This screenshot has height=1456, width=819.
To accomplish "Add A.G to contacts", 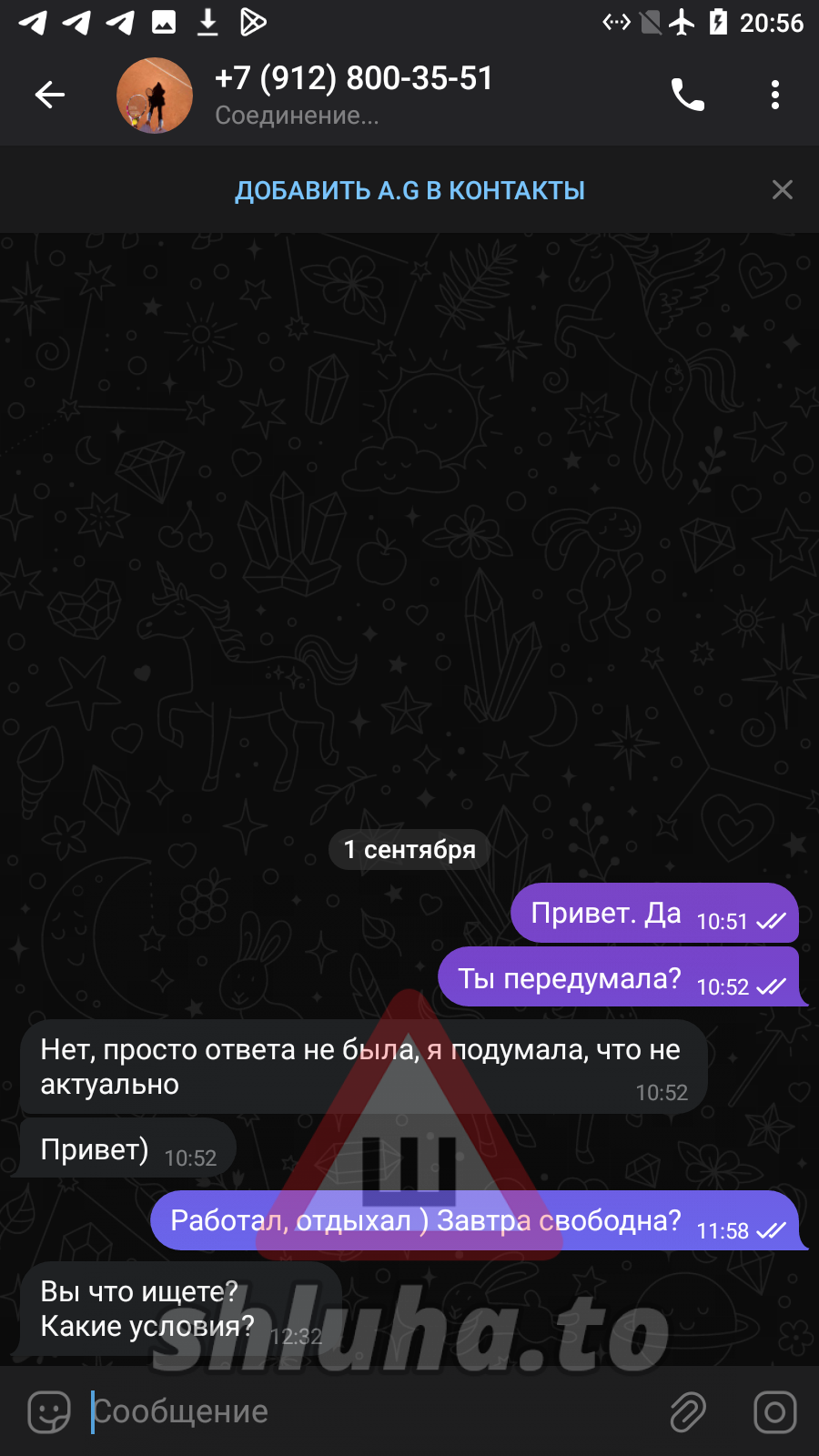I will point(409,190).
